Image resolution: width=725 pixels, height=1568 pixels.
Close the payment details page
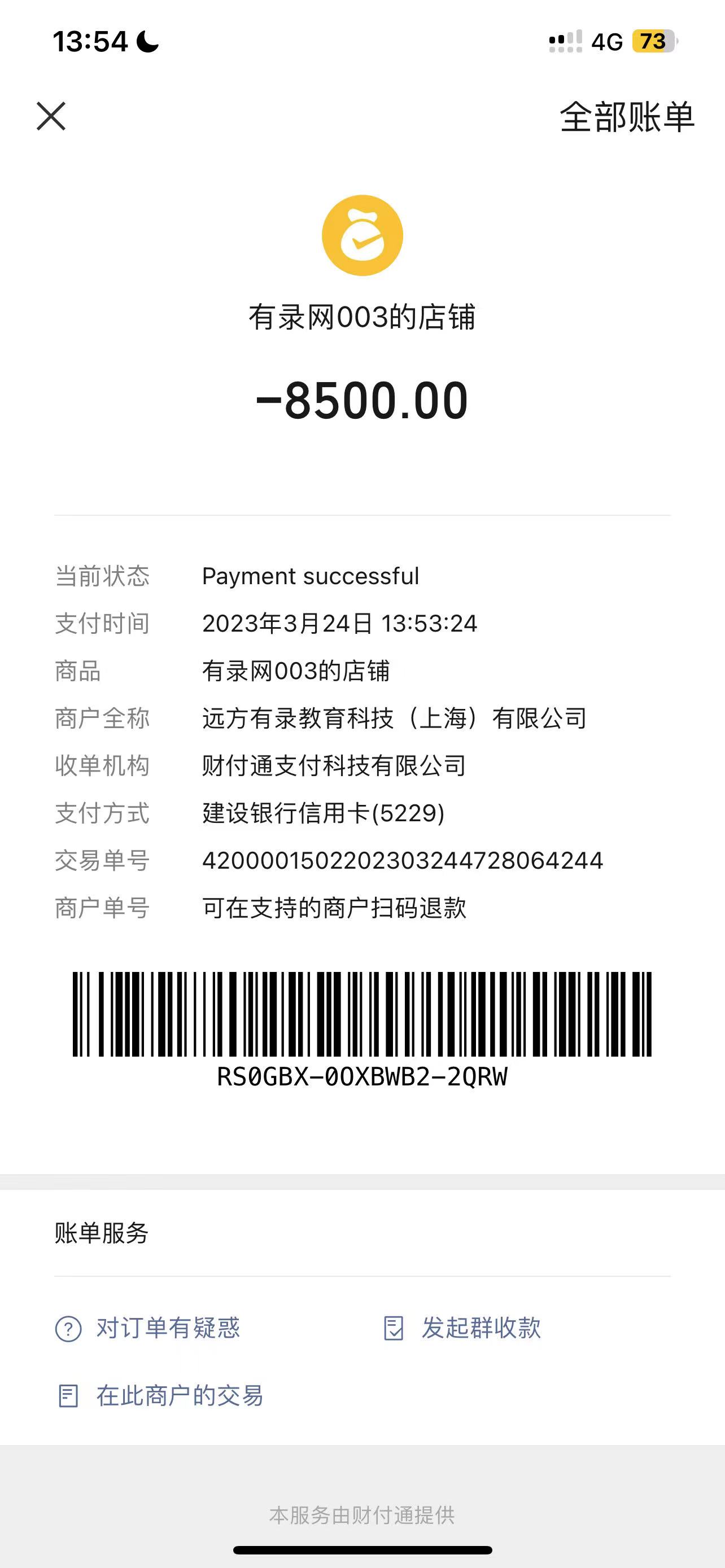51,116
